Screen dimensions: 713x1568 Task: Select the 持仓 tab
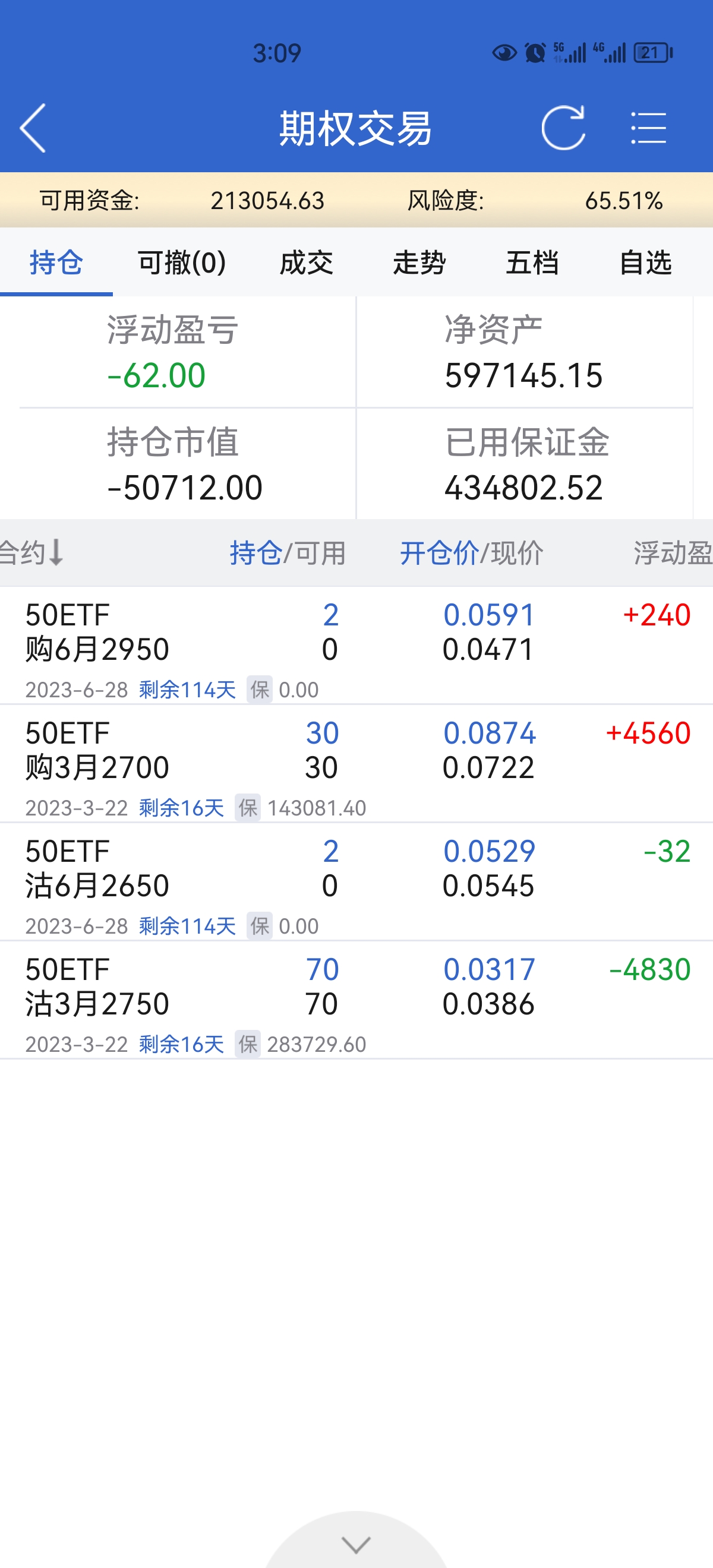pyautogui.click(x=56, y=263)
